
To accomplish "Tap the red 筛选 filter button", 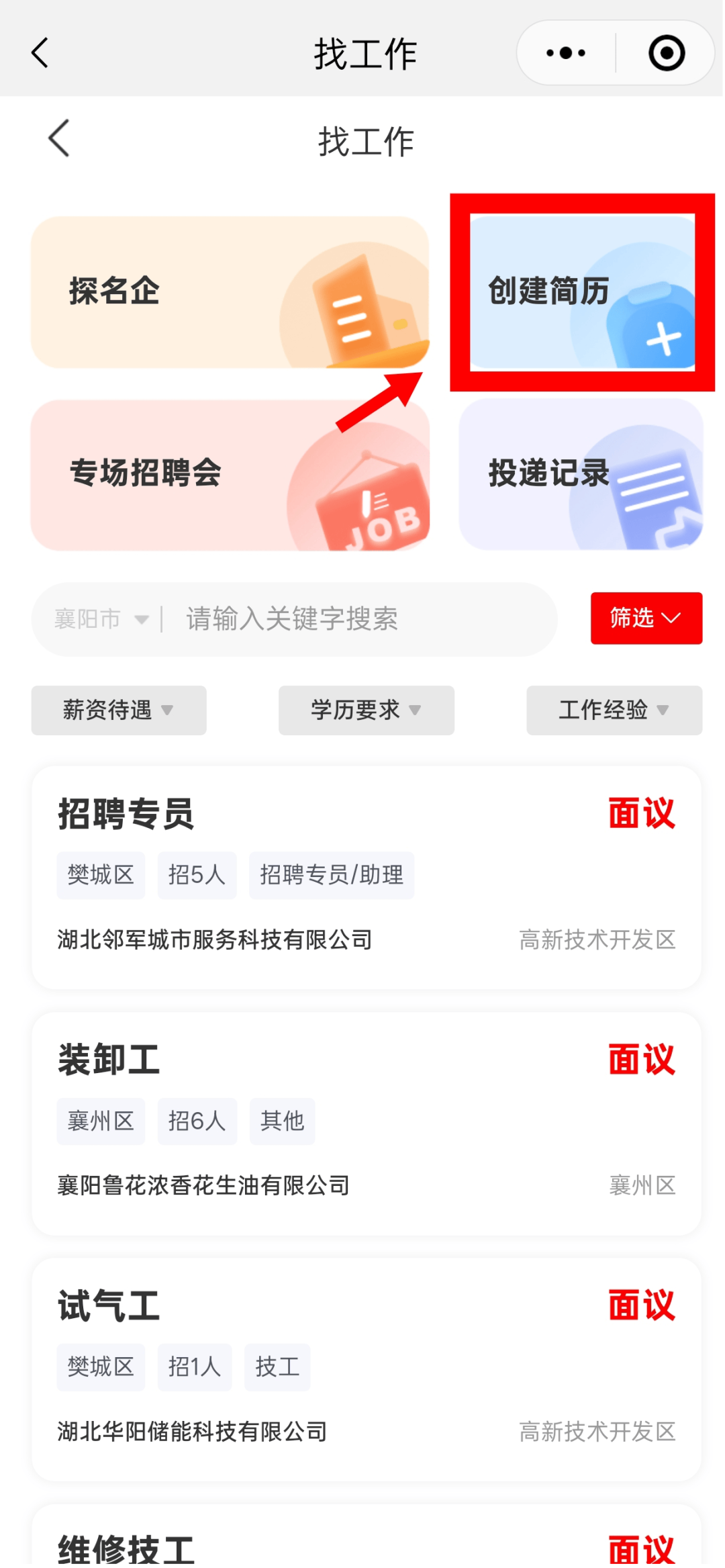I will [646, 618].
